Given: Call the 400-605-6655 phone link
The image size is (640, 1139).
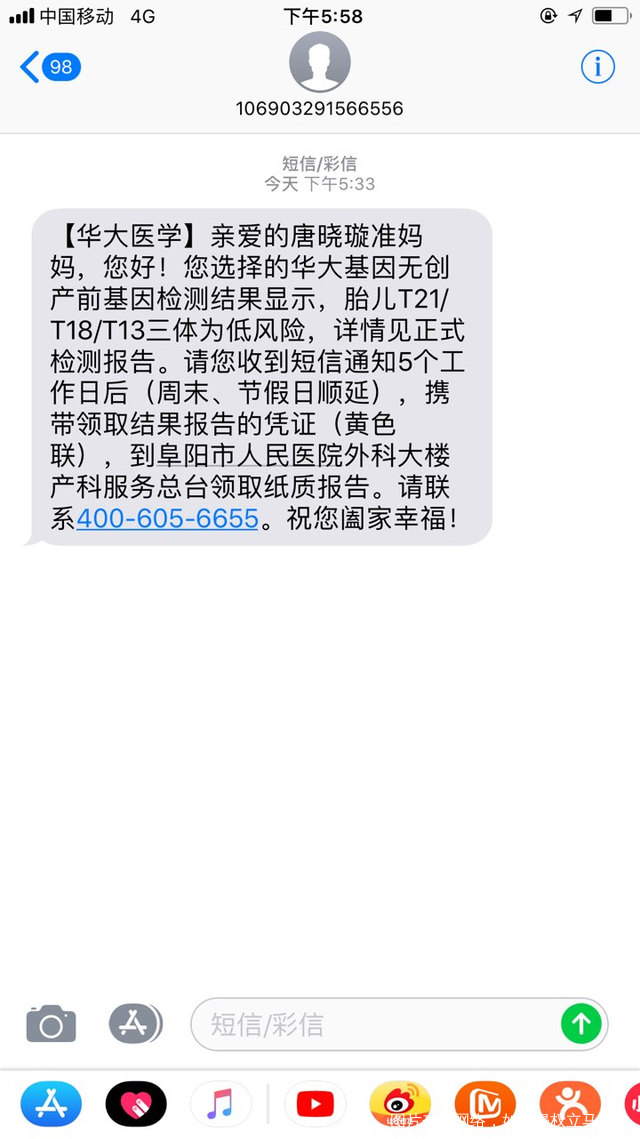Looking at the screenshot, I should [x=167, y=519].
